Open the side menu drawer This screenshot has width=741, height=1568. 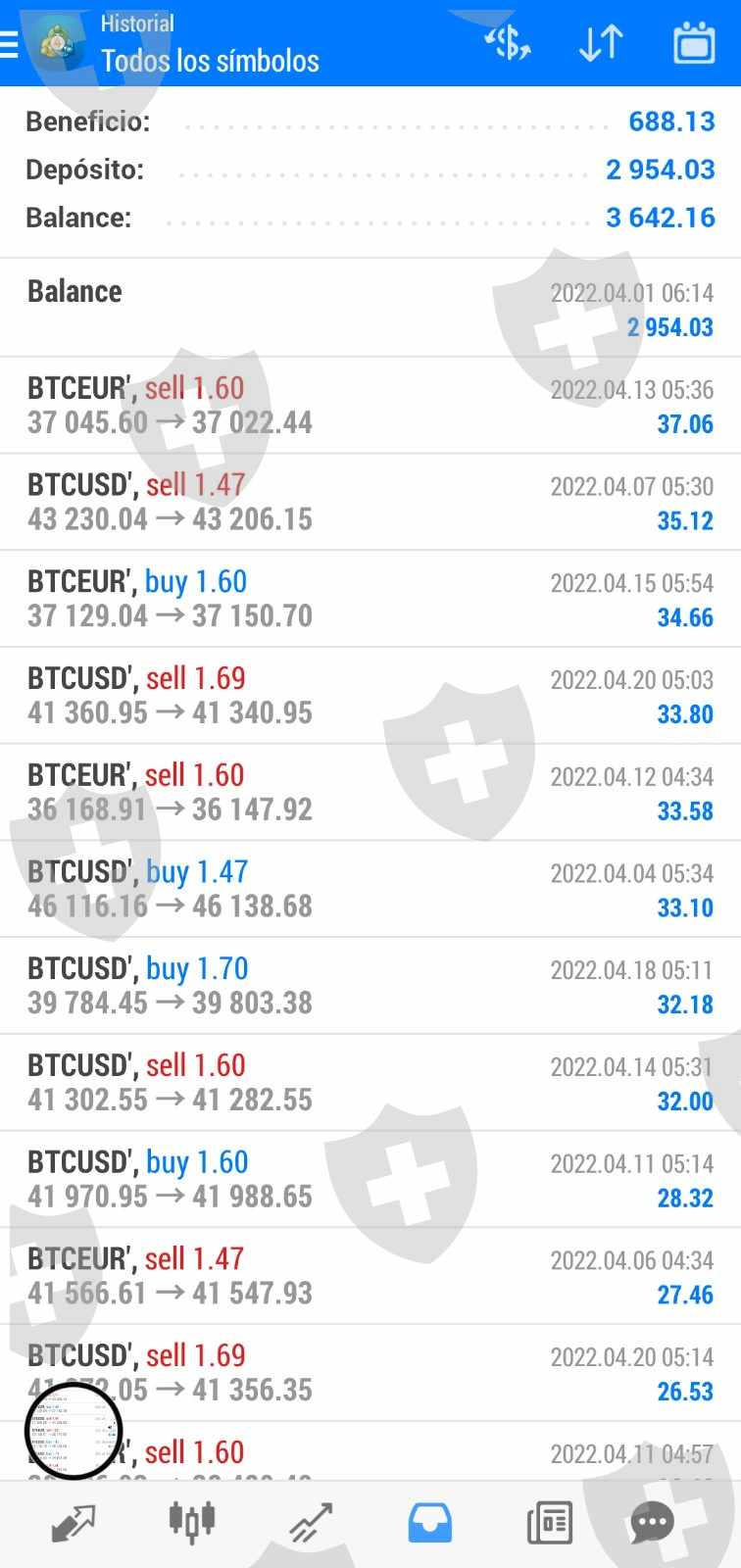12,44
